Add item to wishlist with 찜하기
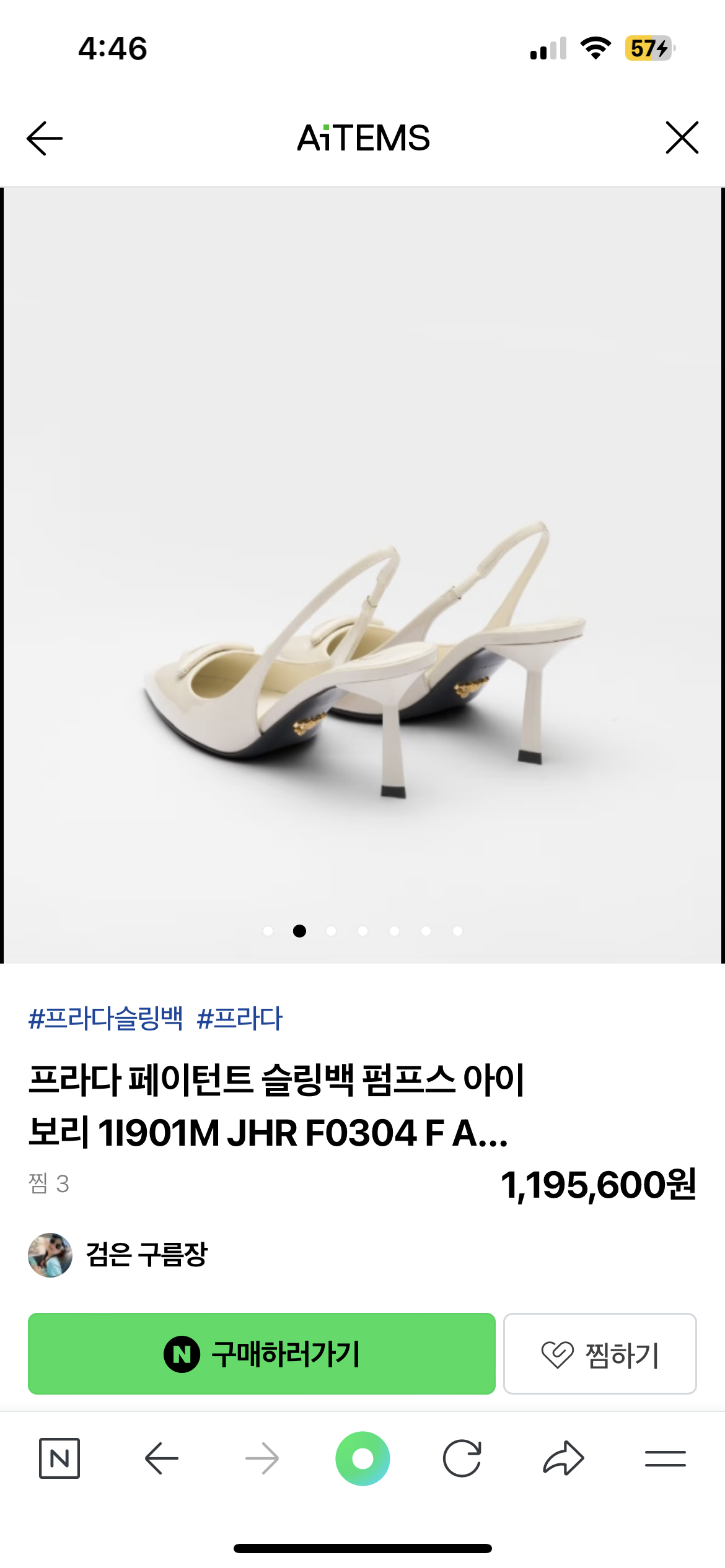This screenshot has width=725, height=1568. 599,1354
